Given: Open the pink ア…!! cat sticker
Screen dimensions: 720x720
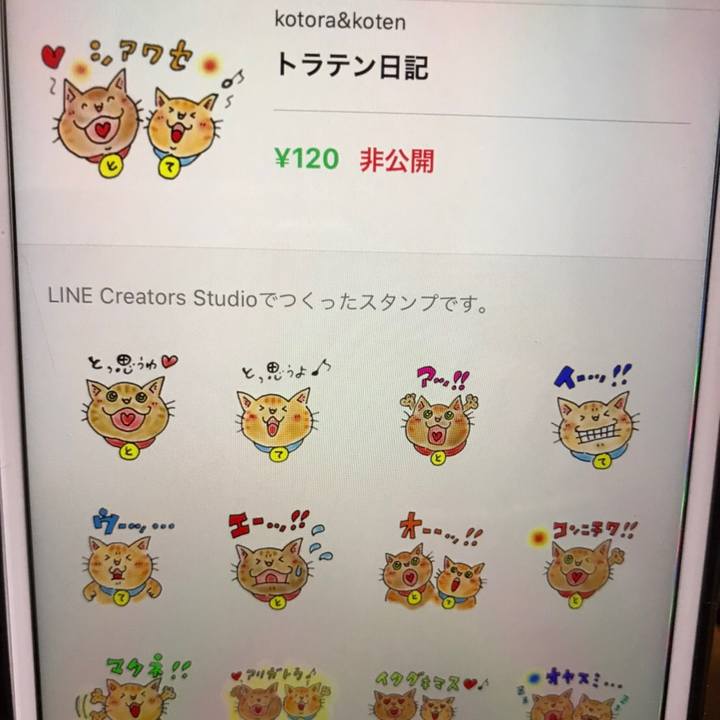Looking at the screenshot, I should click(438, 417).
